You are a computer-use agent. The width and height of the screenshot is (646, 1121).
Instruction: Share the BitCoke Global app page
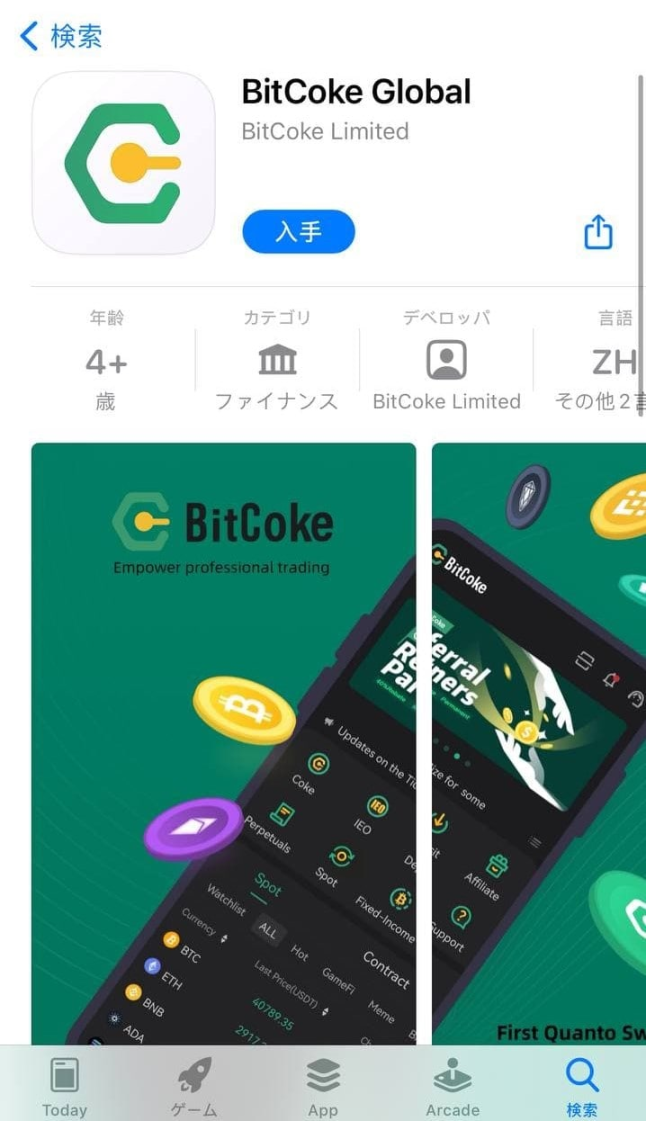597,231
